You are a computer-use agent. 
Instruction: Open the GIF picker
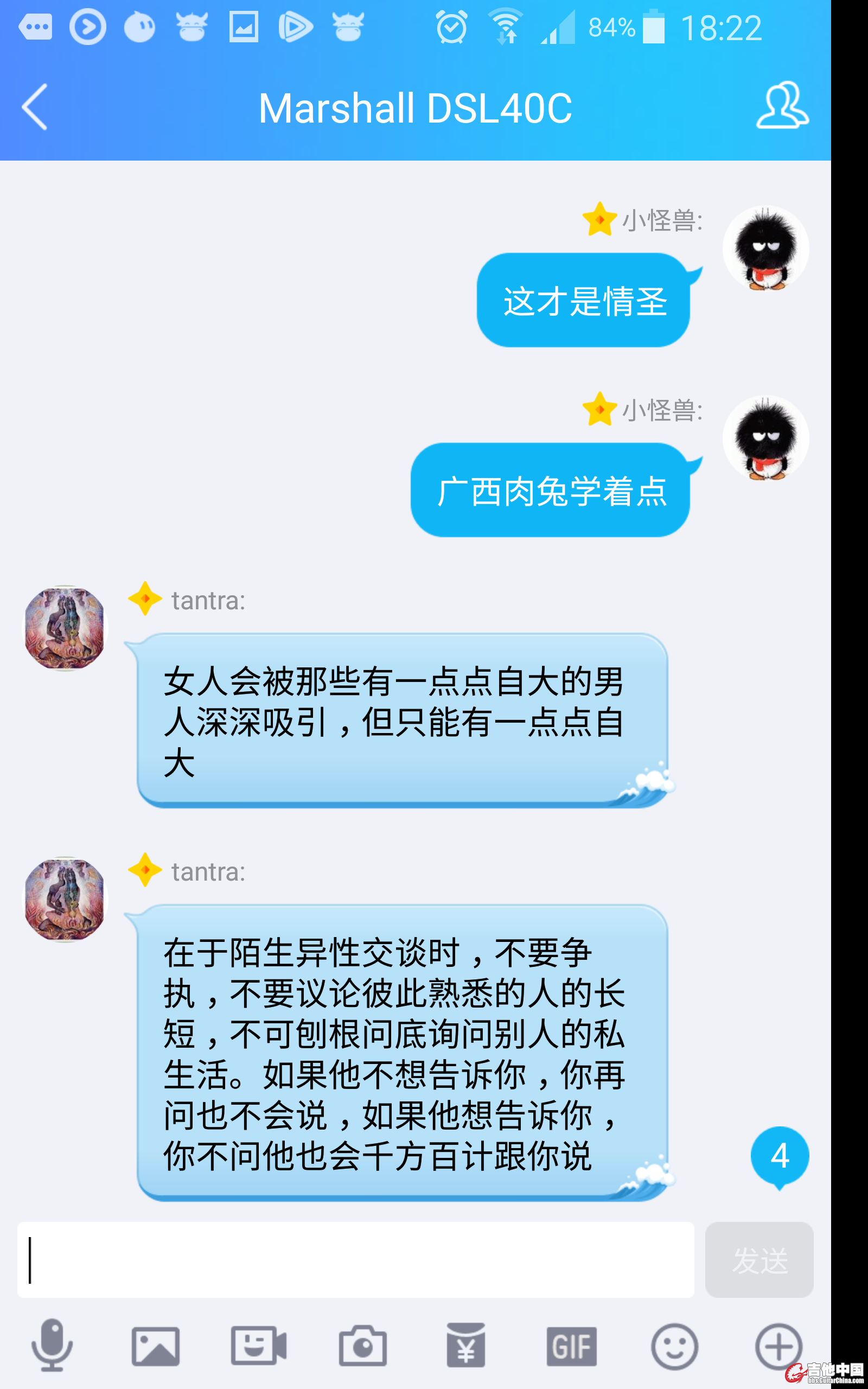tap(571, 1346)
